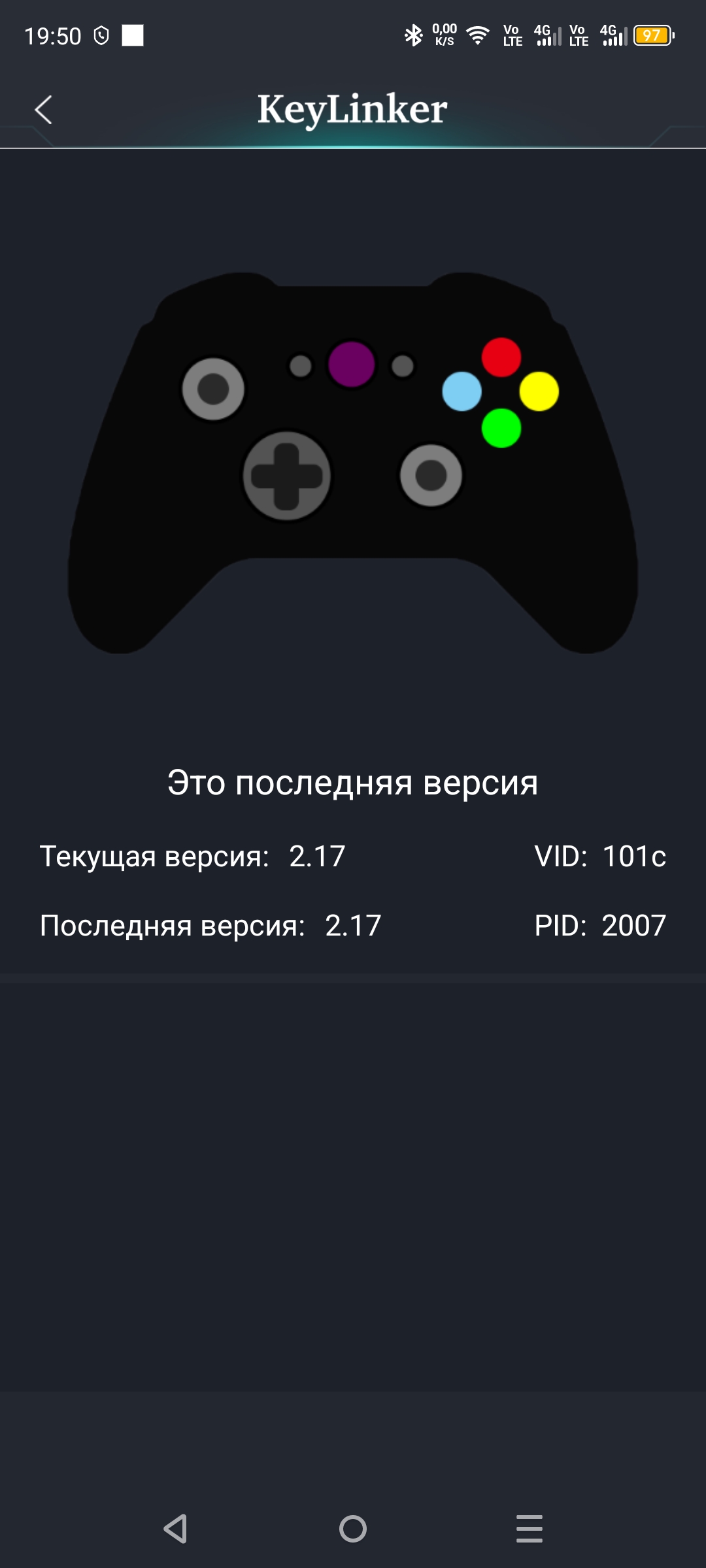Tap the back arrow in KeyLinker header
Screen dimensions: 706x1568
click(x=43, y=110)
